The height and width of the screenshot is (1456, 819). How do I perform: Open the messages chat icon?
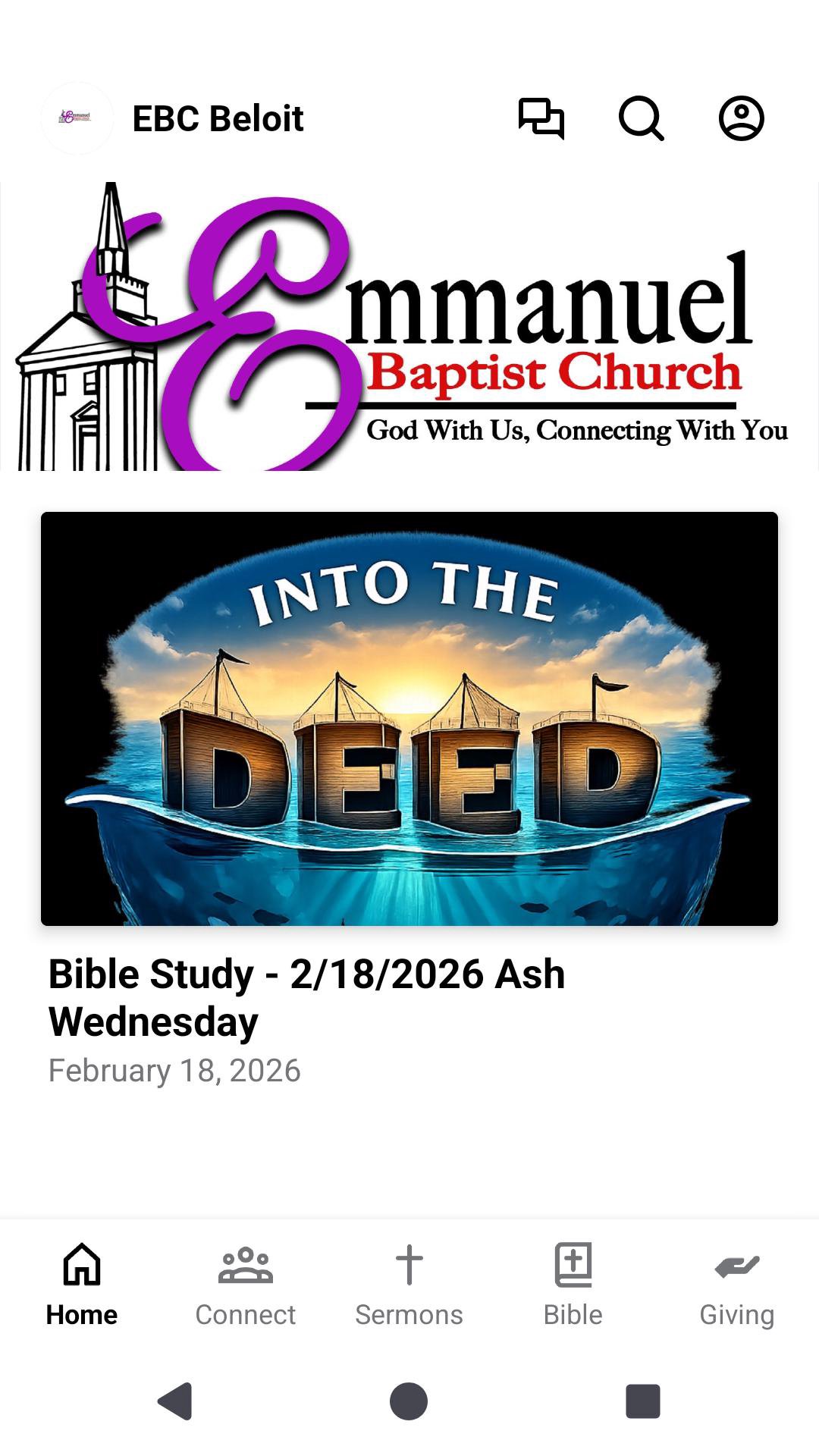pos(541,118)
